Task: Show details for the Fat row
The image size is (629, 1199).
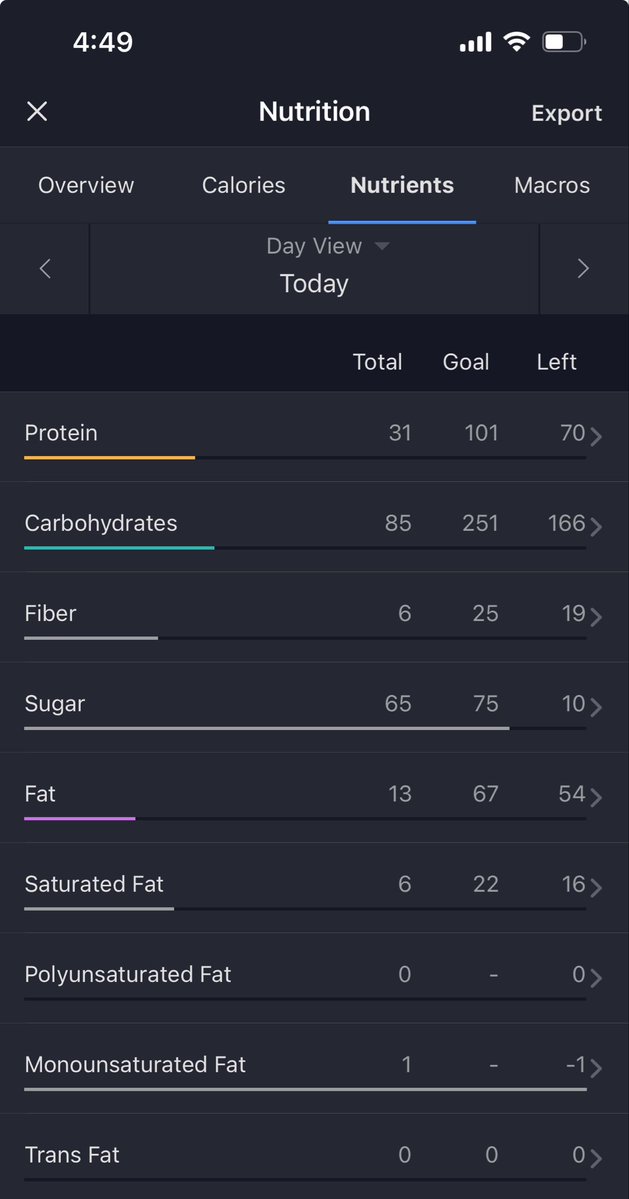Action: pyautogui.click(x=314, y=798)
